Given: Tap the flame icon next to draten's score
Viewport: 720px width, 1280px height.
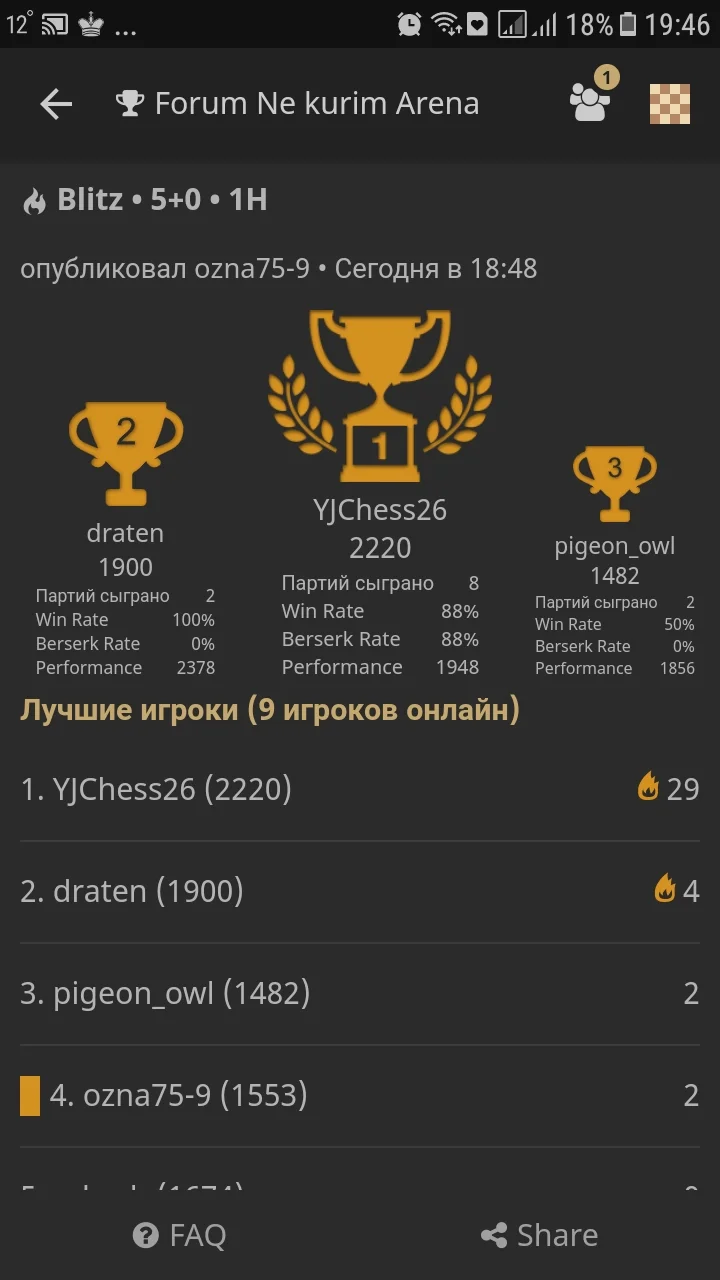Looking at the screenshot, I should 667,889.
